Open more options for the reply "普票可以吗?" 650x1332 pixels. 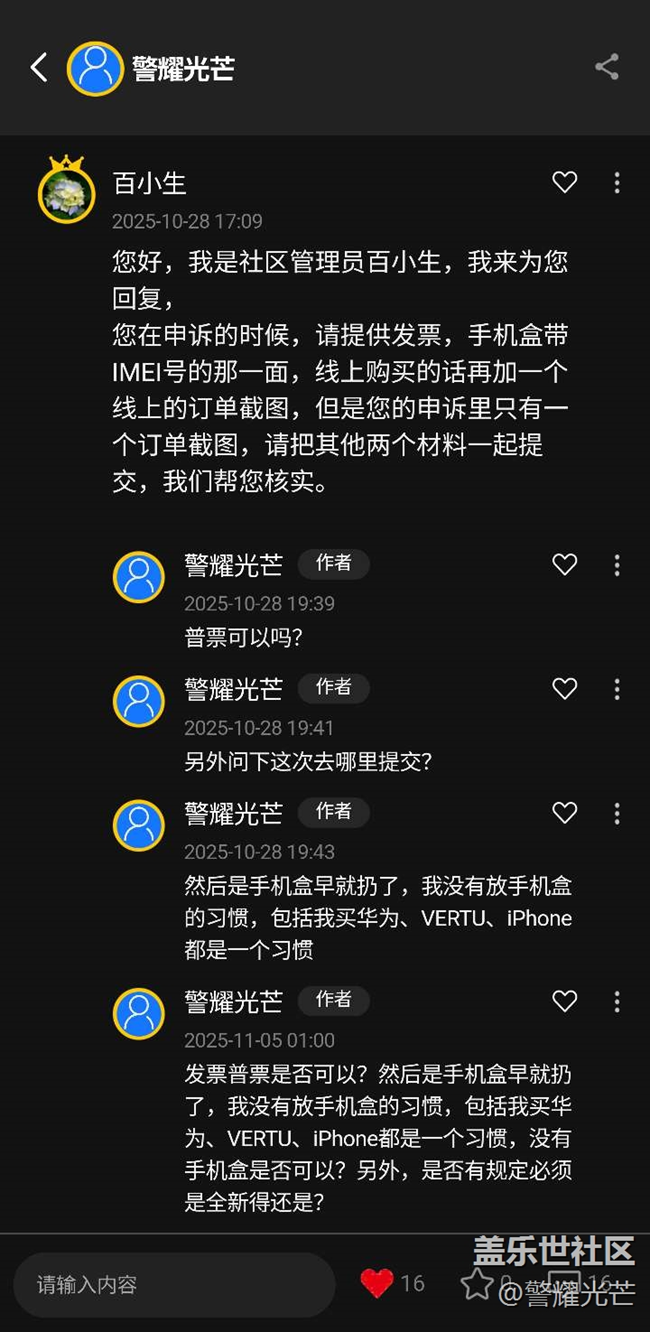point(617,565)
